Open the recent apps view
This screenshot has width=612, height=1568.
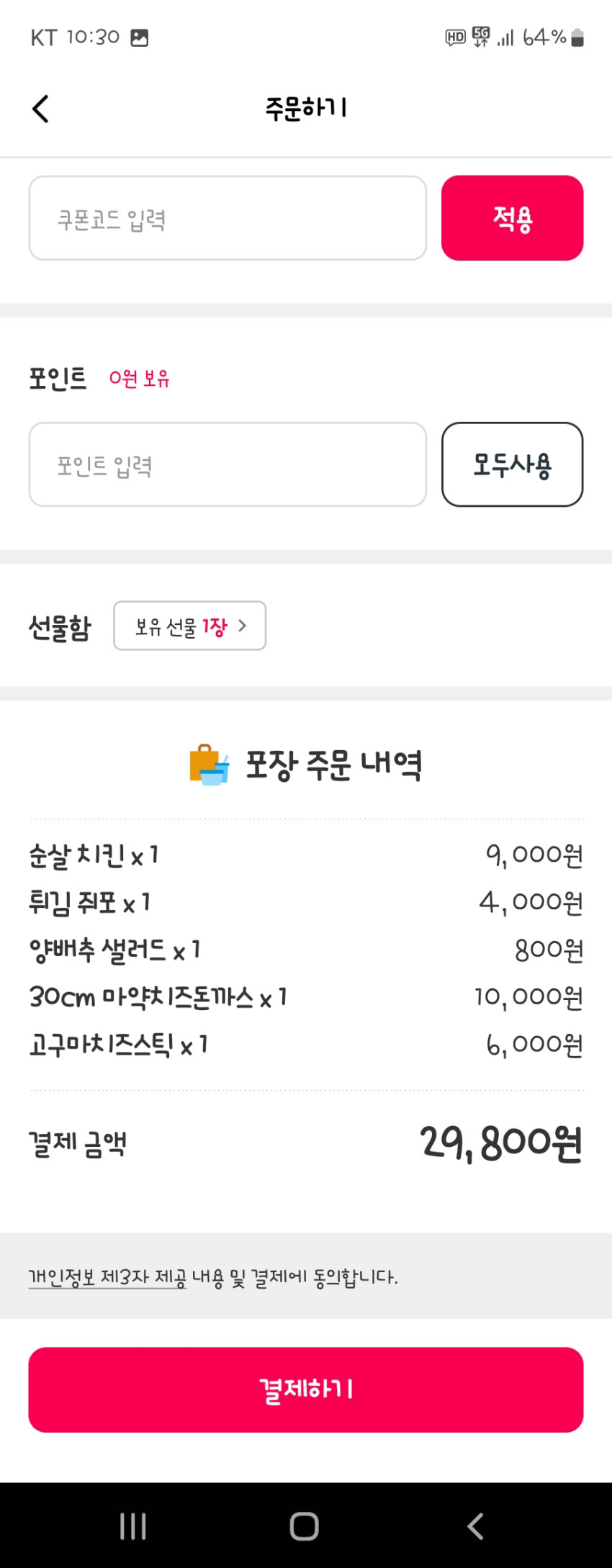(x=133, y=1526)
